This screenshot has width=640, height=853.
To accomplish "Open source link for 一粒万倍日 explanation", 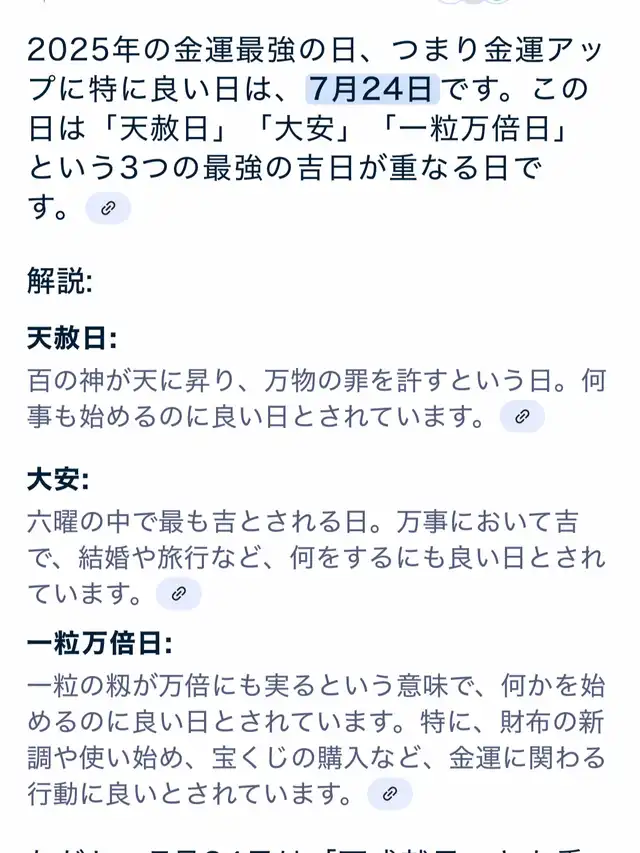I will [x=389, y=794].
